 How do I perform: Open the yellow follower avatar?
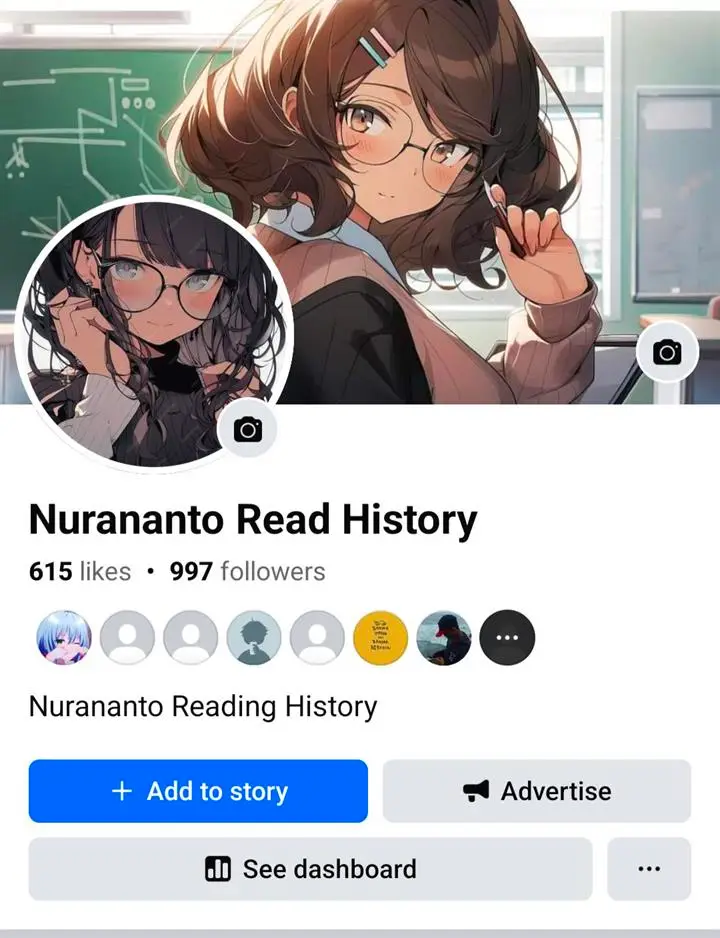click(x=381, y=637)
